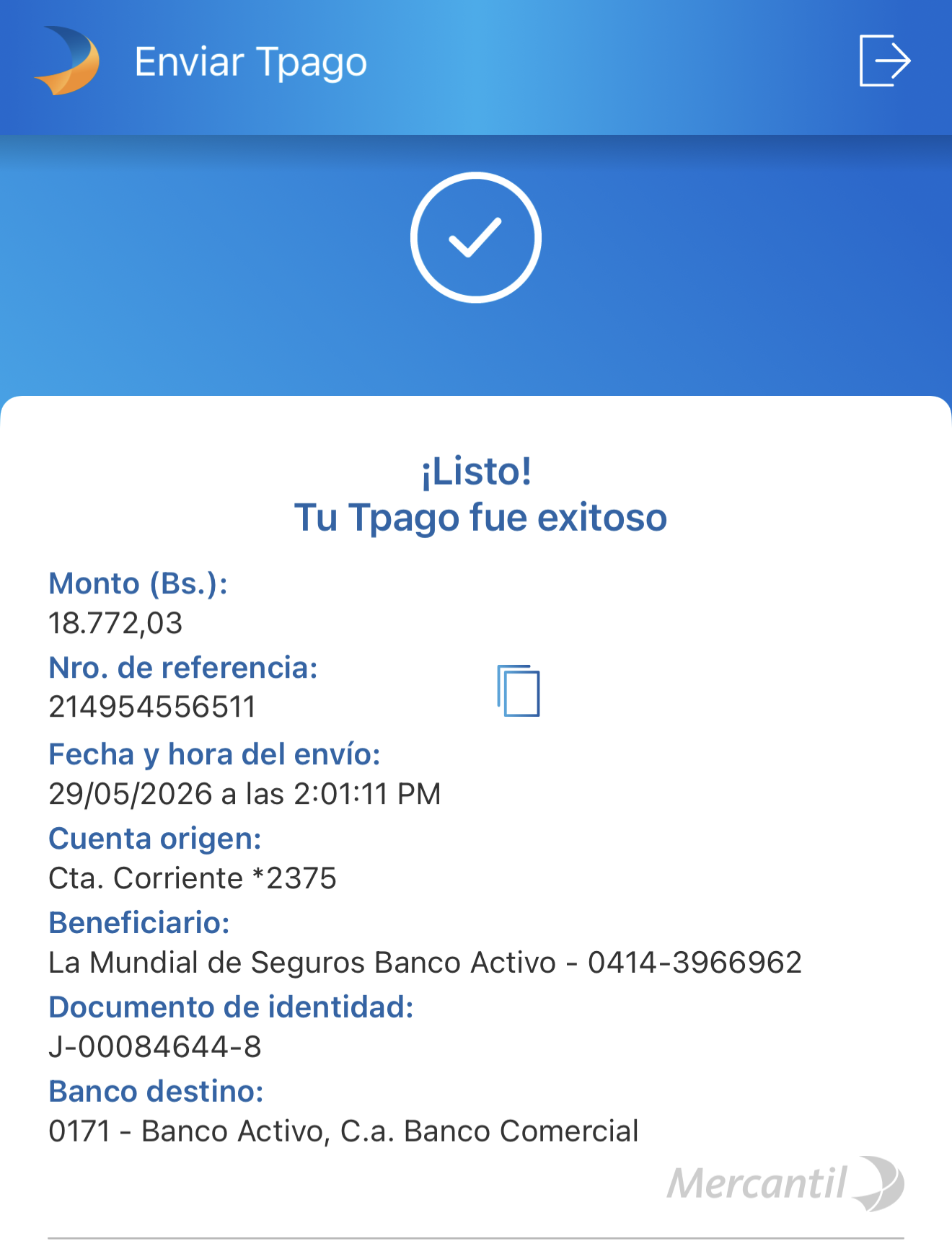This screenshot has width=952, height=1241.
Task: Copy the reference number
Action: (519, 691)
